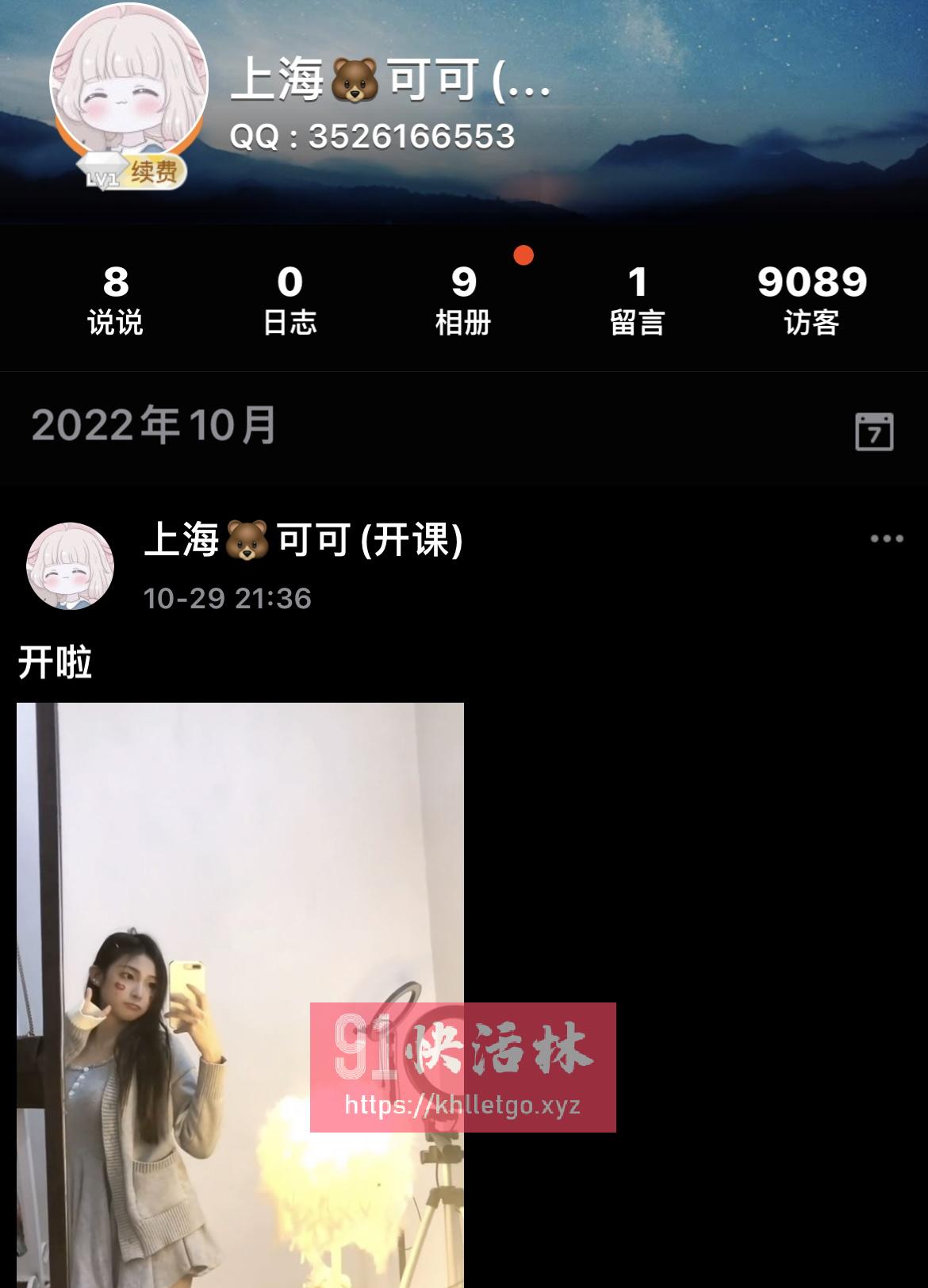Open the 相册 albums section
The image size is (928, 1288).
point(465,297)
